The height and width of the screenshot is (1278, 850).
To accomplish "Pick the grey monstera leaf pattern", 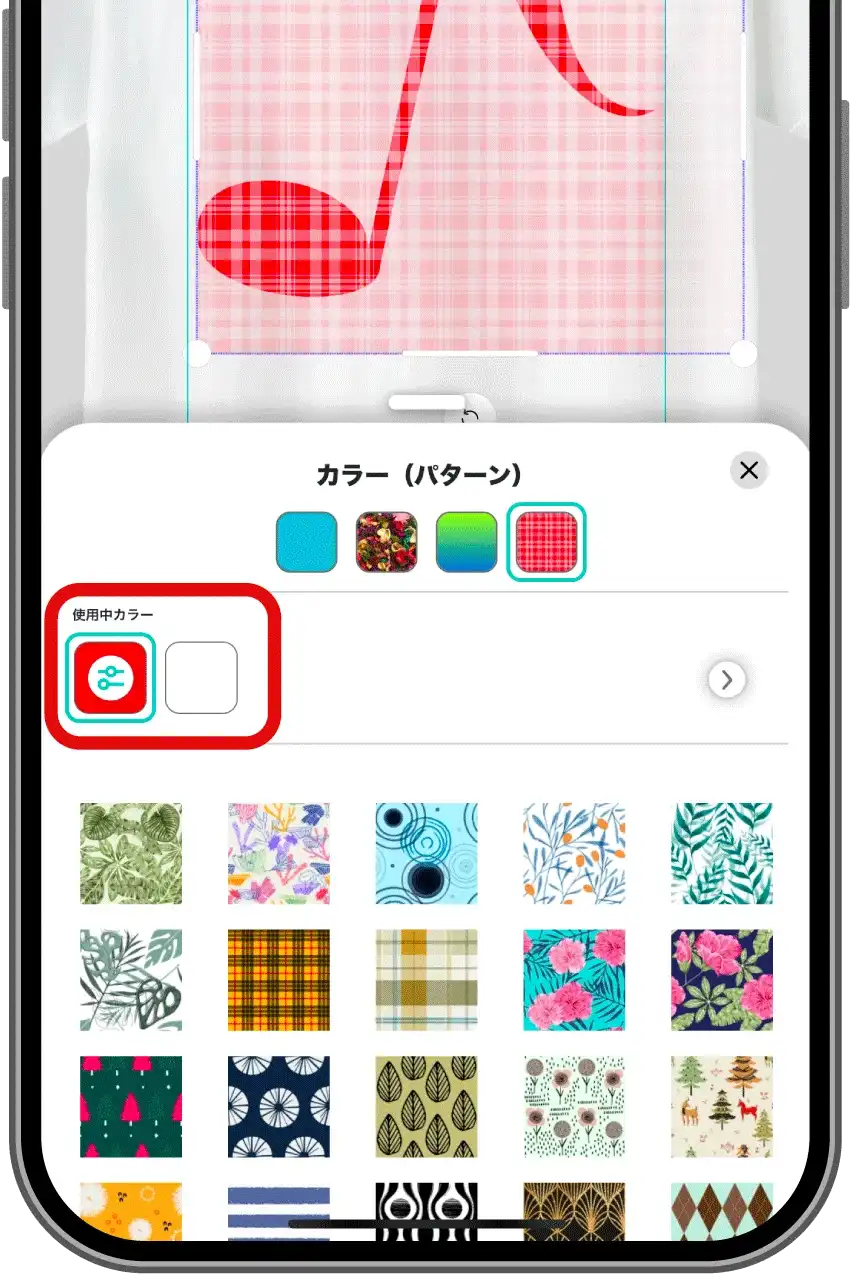I will pyautogui.click(x=131, y=980).
